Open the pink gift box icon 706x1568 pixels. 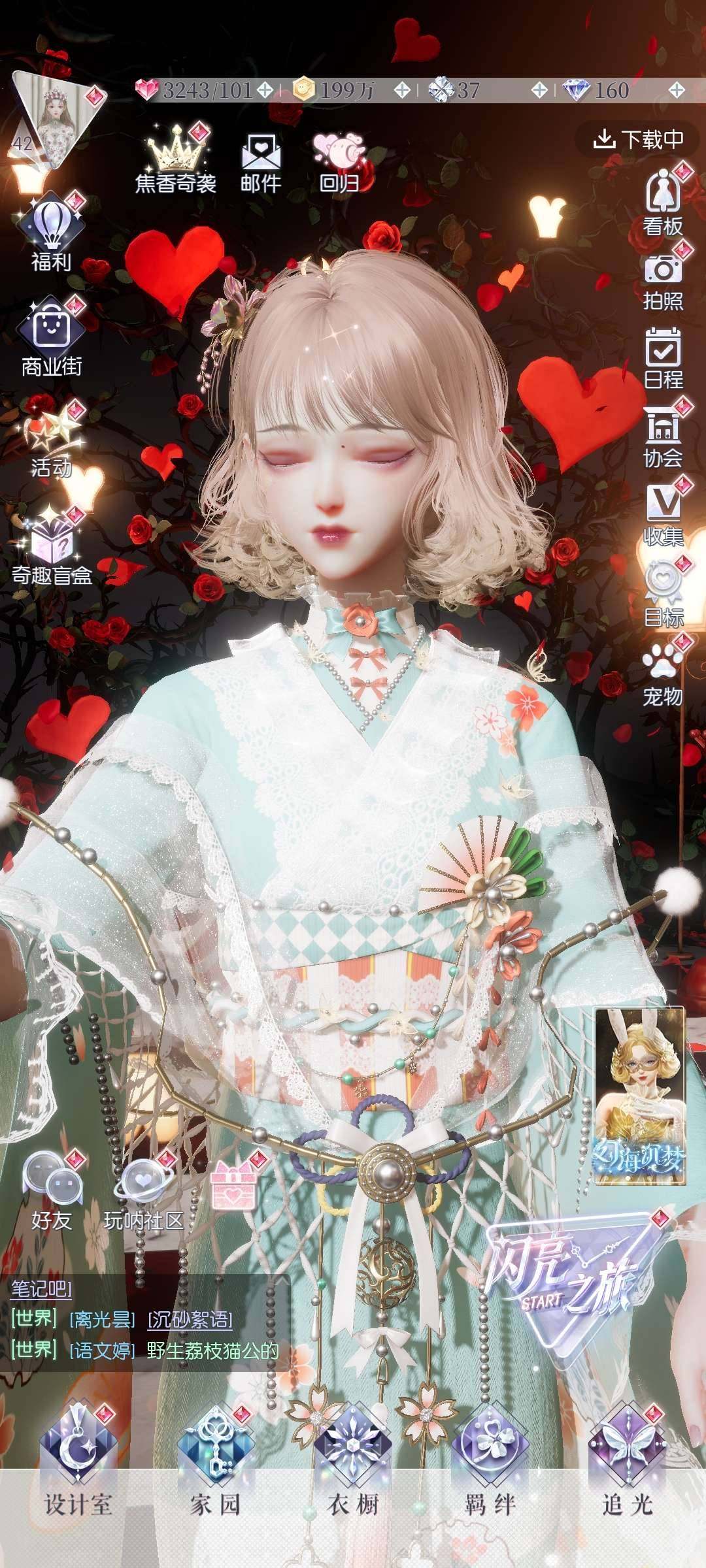coord(234,1184)
